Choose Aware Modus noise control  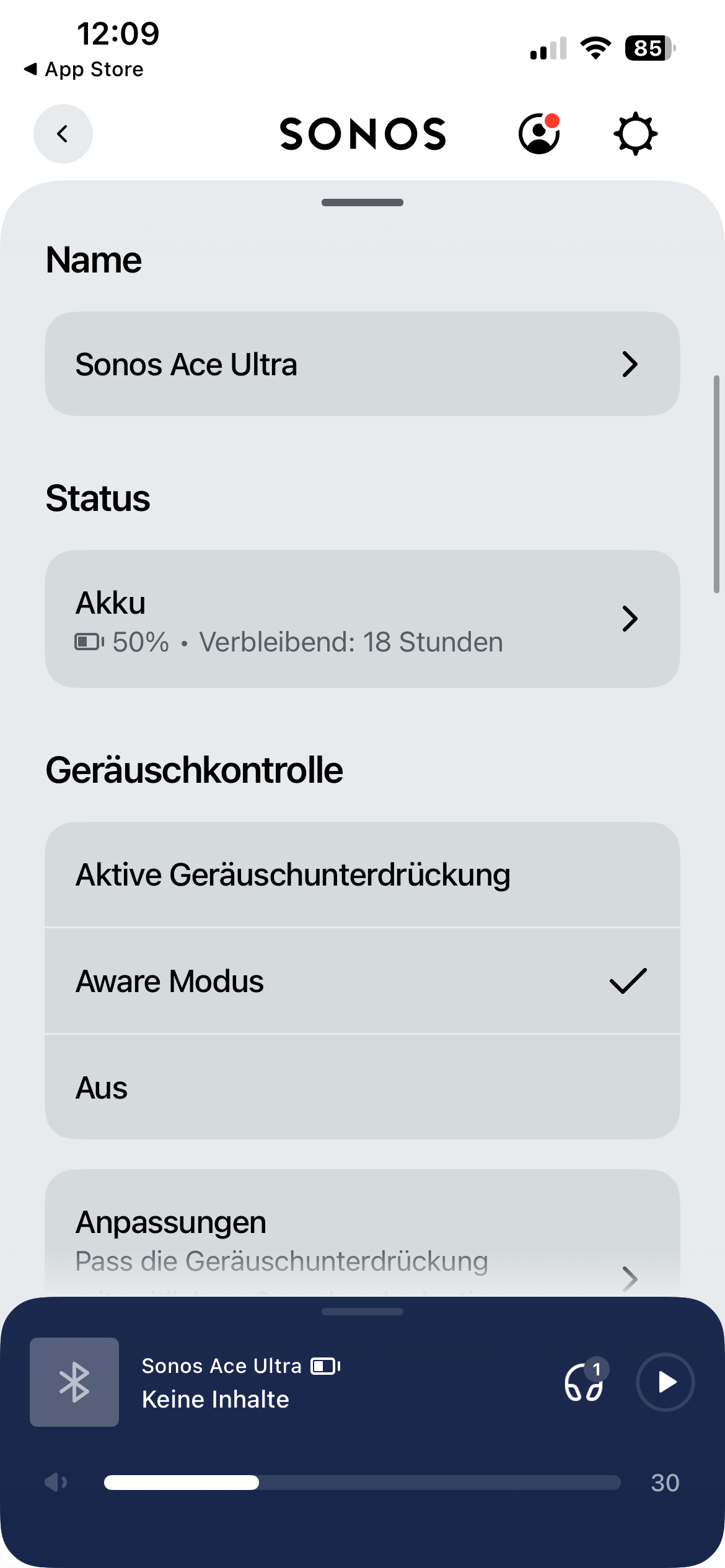tap(362, 981)
